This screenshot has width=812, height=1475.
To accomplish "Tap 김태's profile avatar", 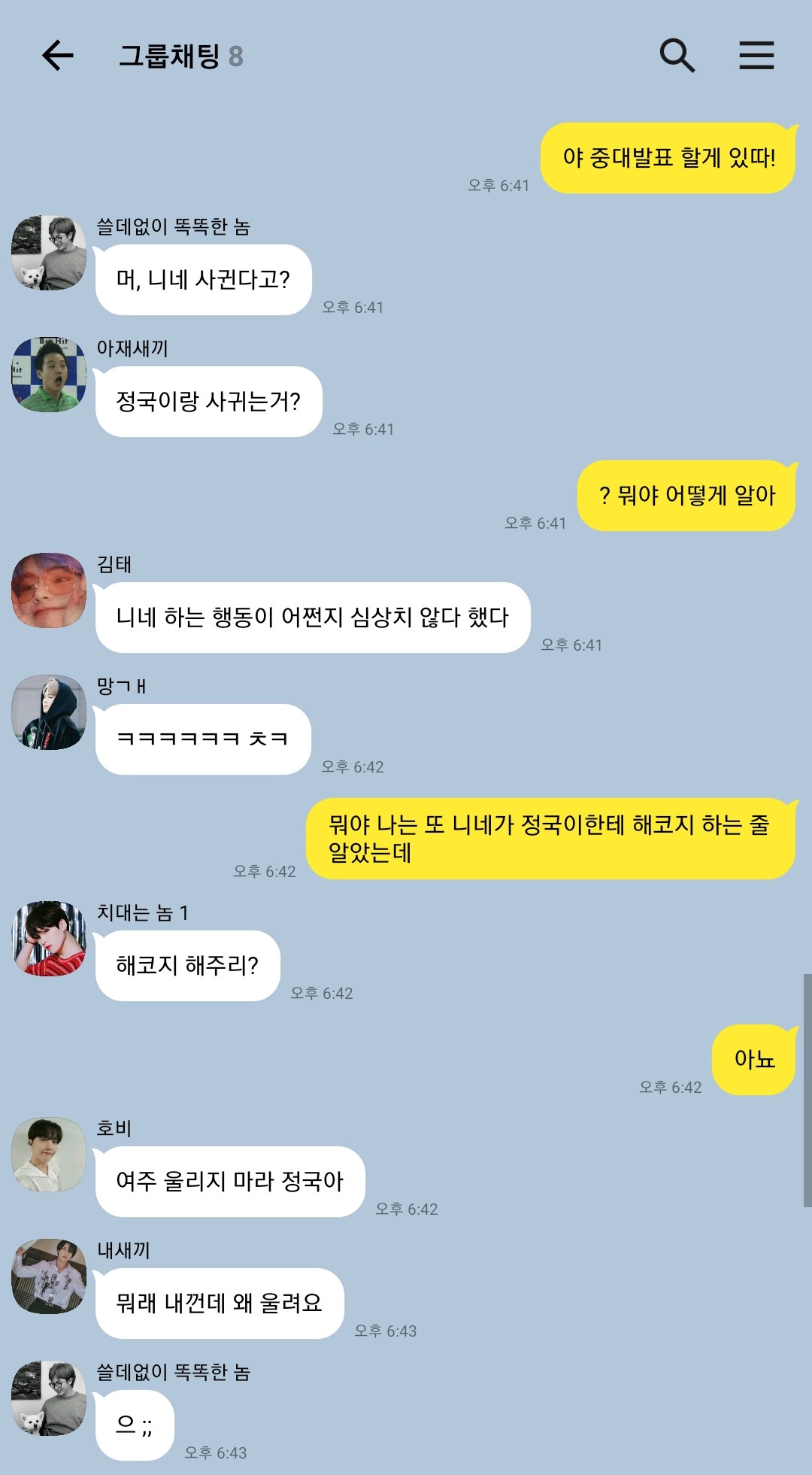I will pos(49,590).
